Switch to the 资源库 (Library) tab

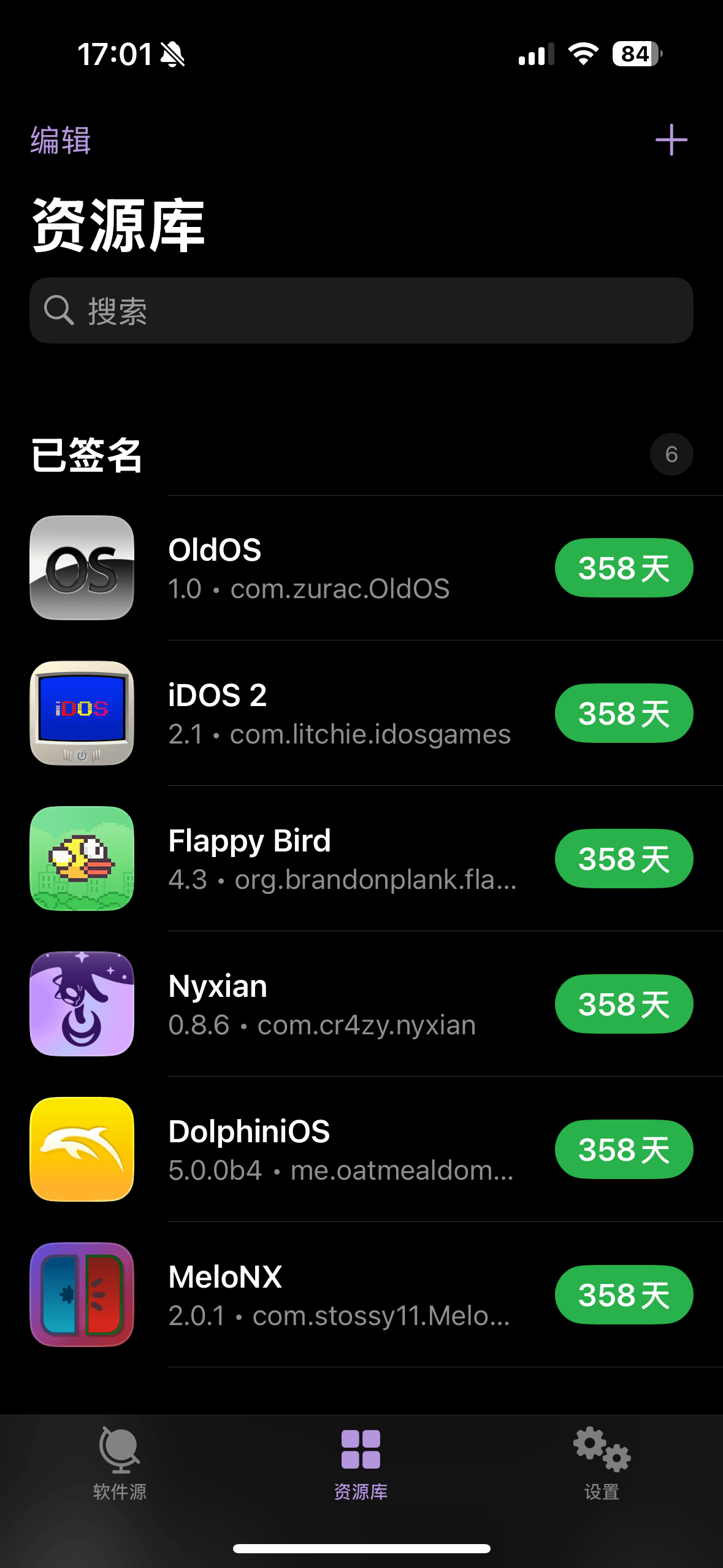[361, 1463]
